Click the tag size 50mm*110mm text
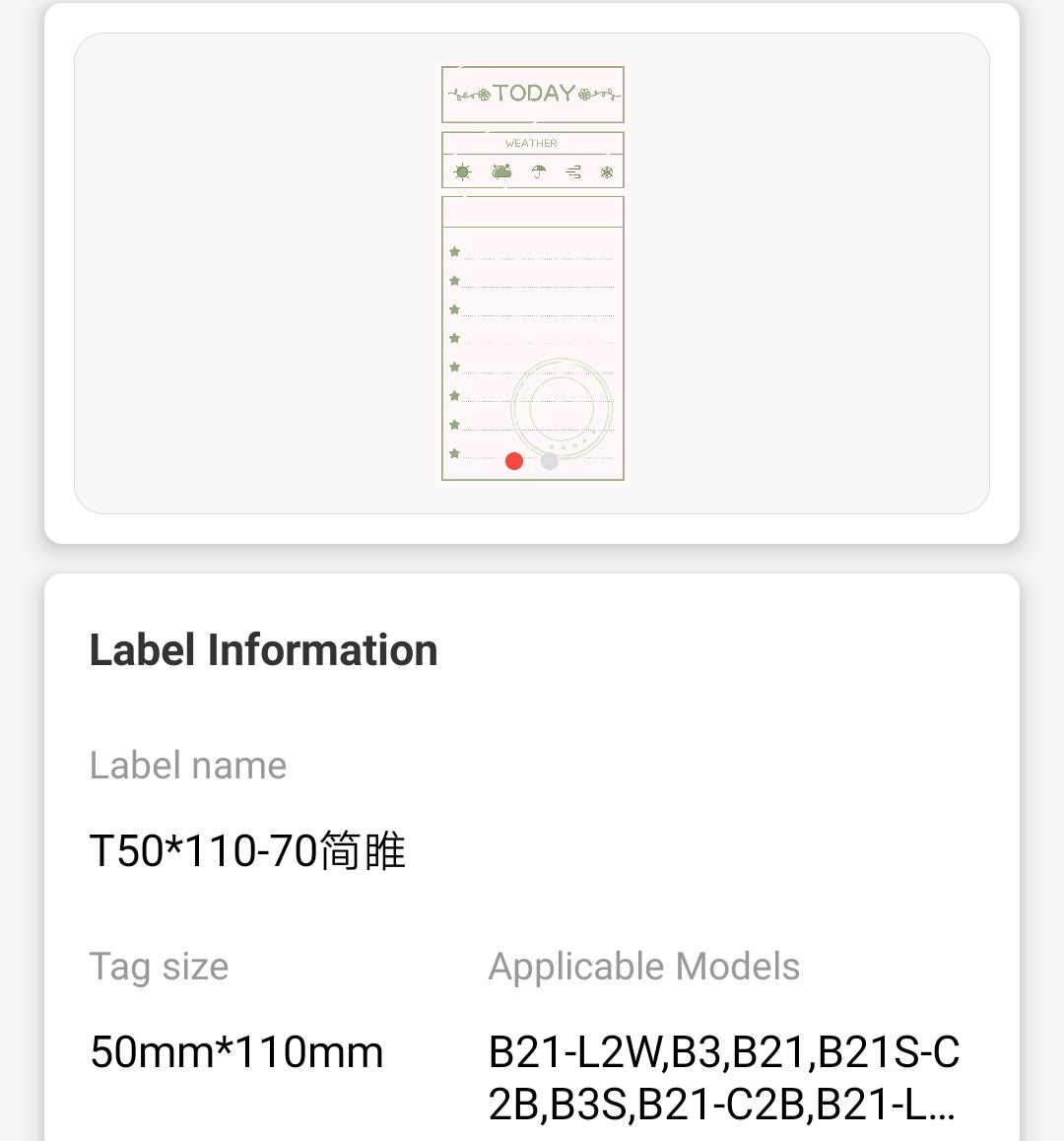This screenshot has width=1064, height=1141. coord(236,1052)
